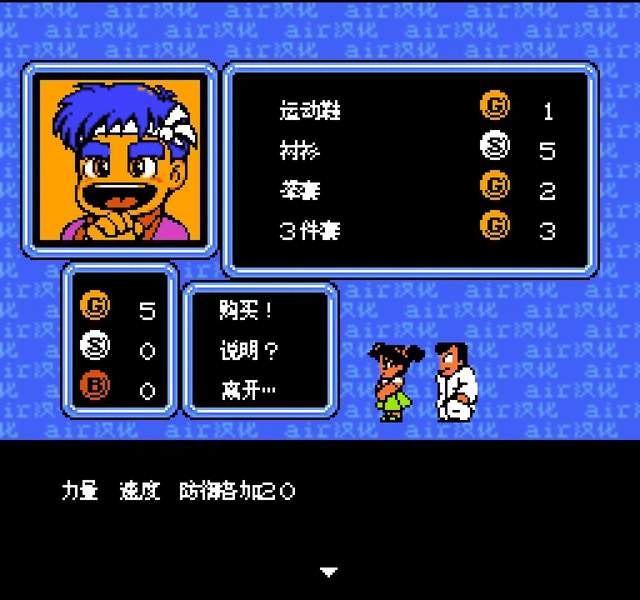Open 说明? for the item description
The width and height of the screenshot is (640, 600).
[249, 350]
